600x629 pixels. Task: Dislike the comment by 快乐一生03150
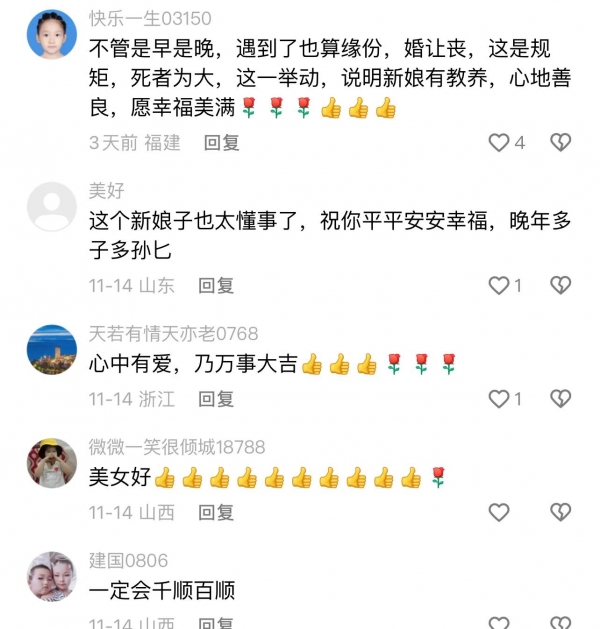pos(561,143)
